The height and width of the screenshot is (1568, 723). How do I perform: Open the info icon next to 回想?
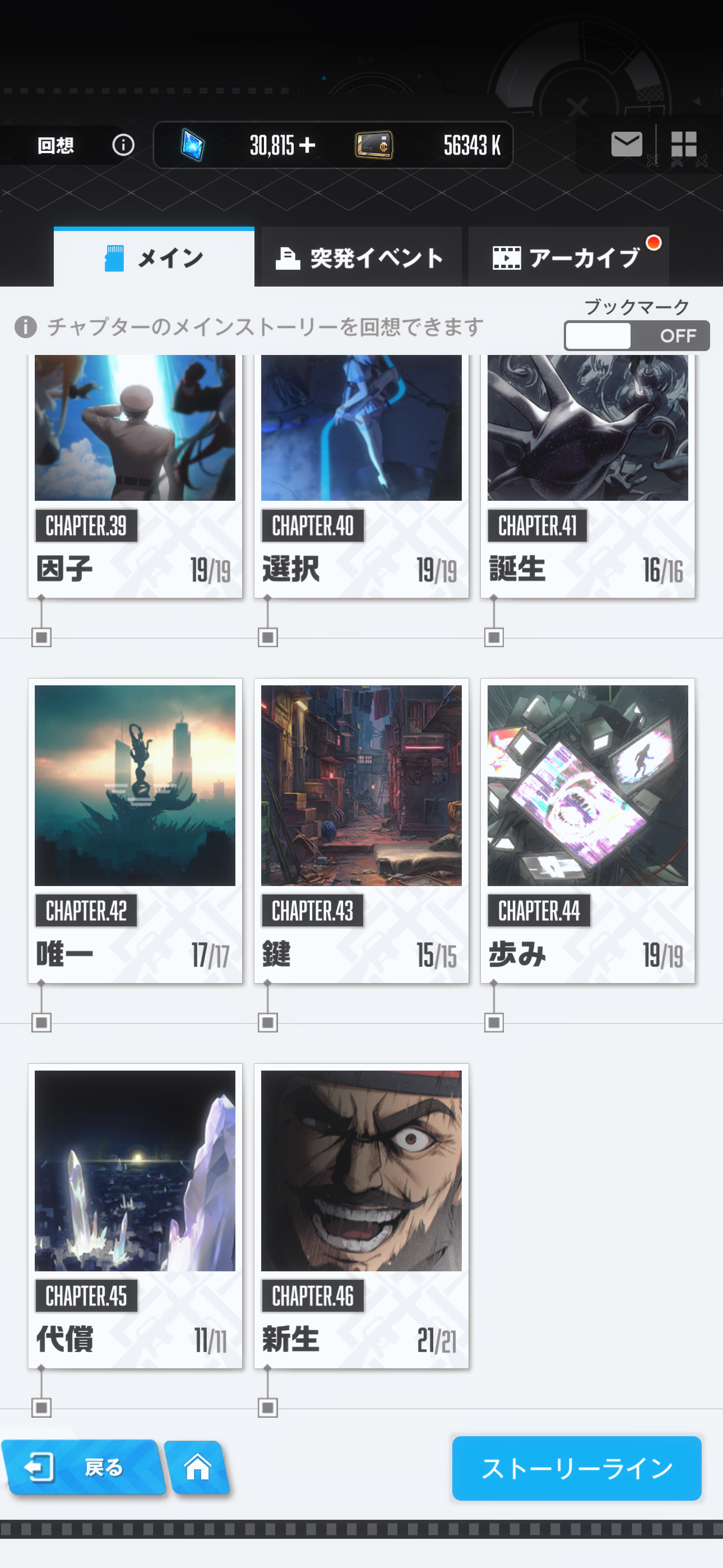point(123,145)
